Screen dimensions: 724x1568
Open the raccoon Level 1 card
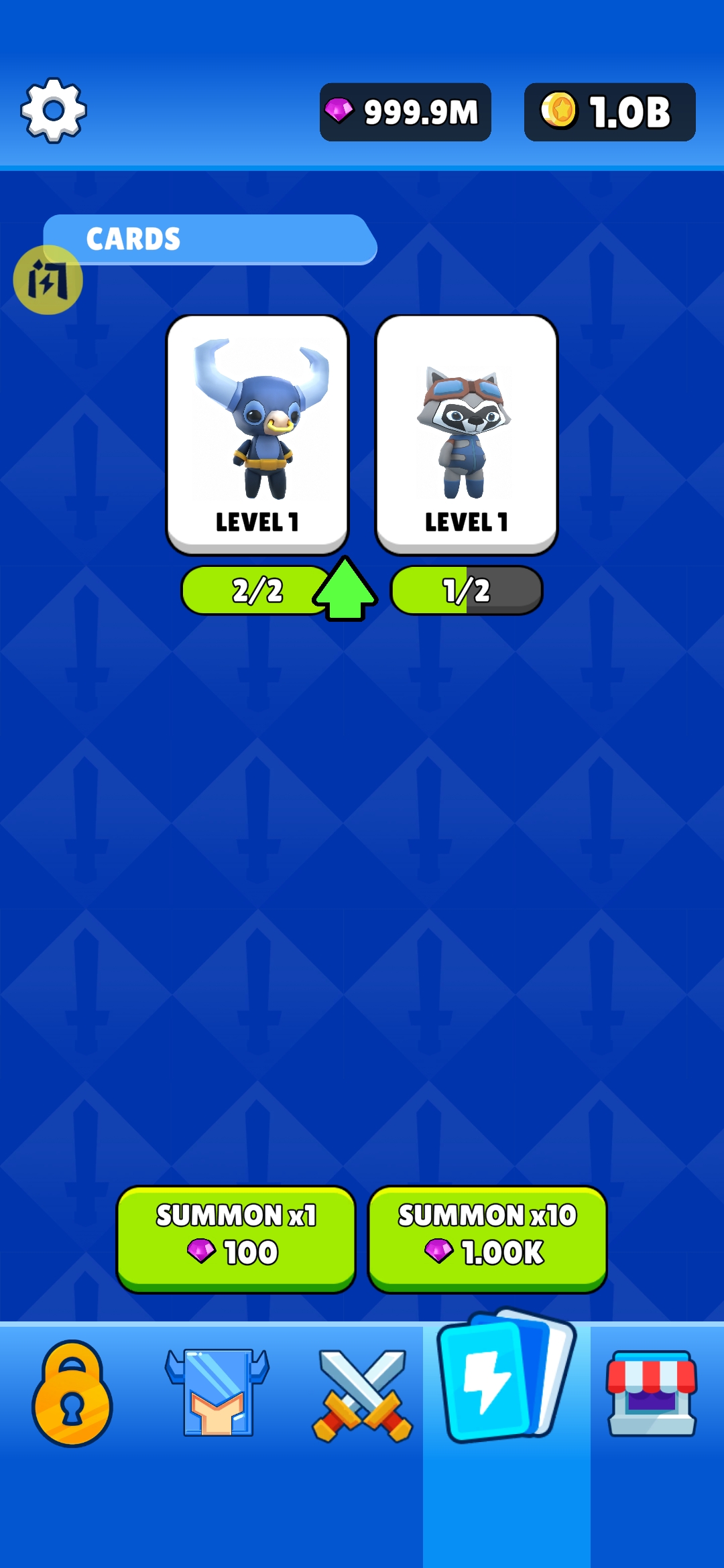pos(467,434)
